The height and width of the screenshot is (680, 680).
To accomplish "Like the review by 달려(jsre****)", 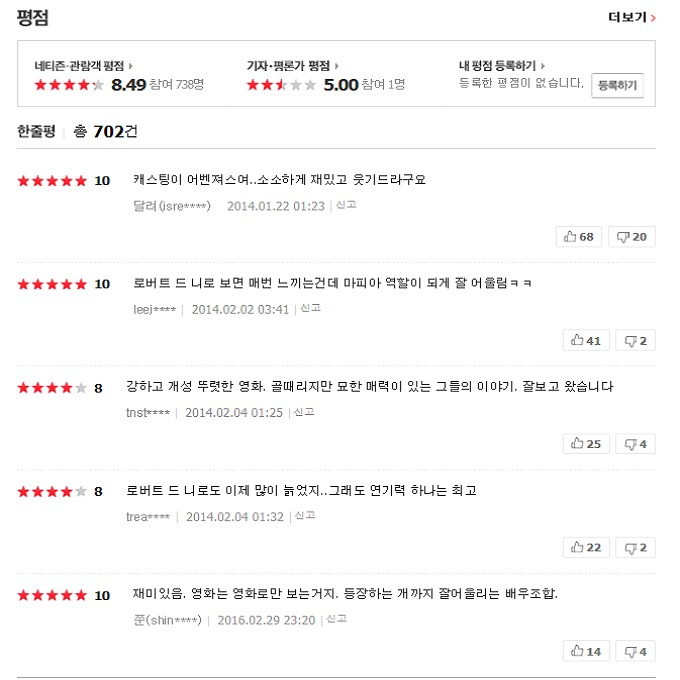I will pyautogui.click(x=579, y=237).
